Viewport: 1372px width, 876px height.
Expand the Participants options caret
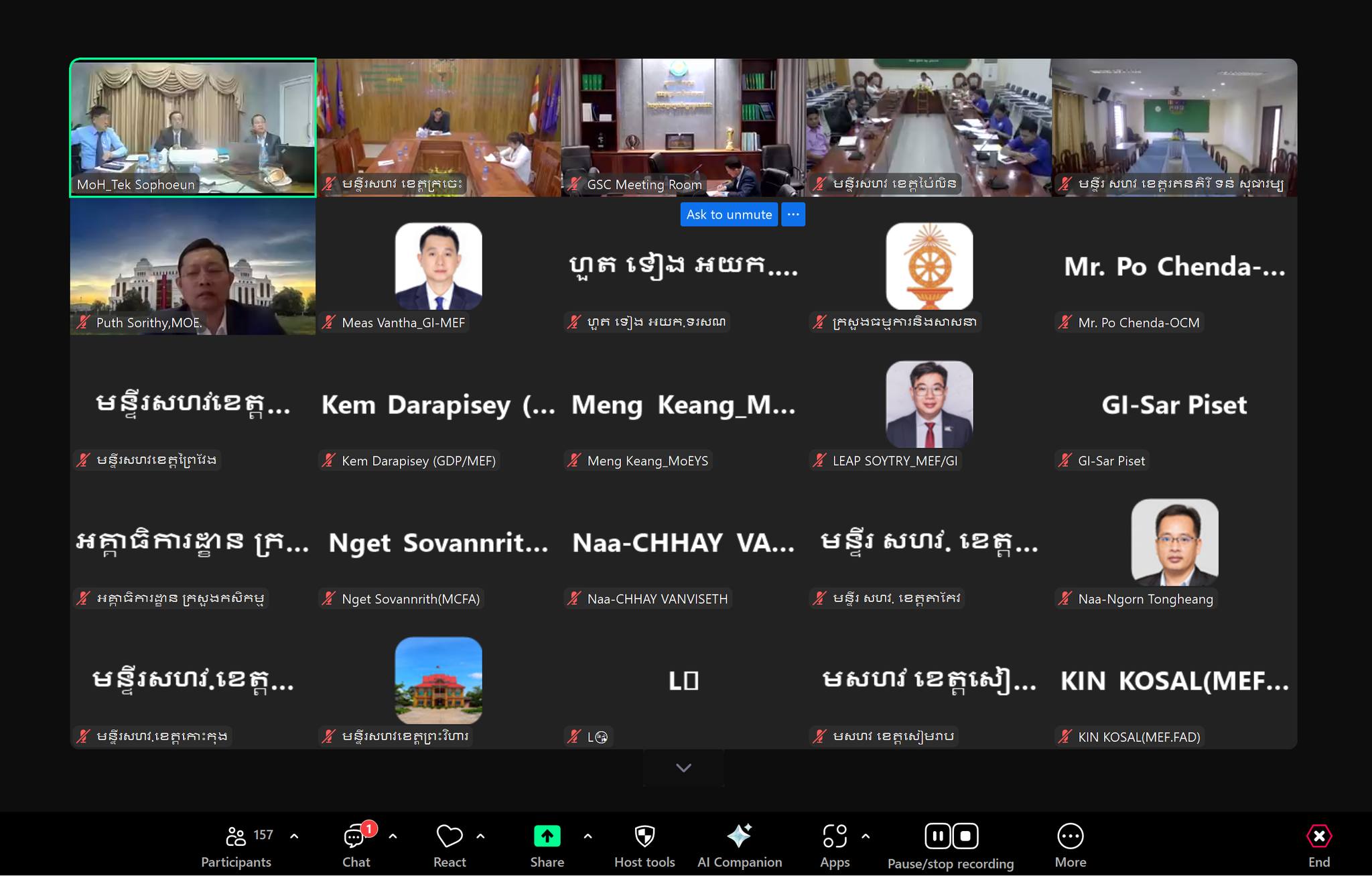[294, 836]
